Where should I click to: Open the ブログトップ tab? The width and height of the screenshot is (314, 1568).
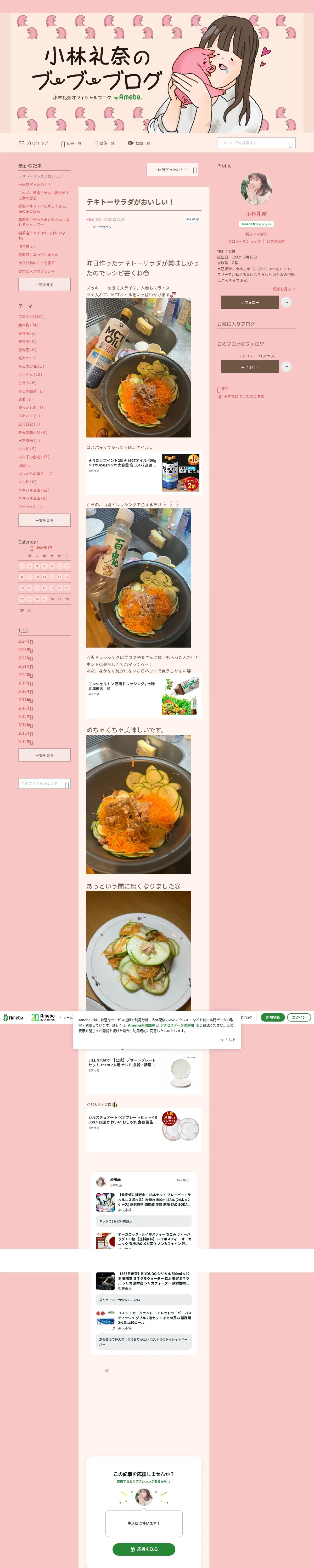coord(33,143)
